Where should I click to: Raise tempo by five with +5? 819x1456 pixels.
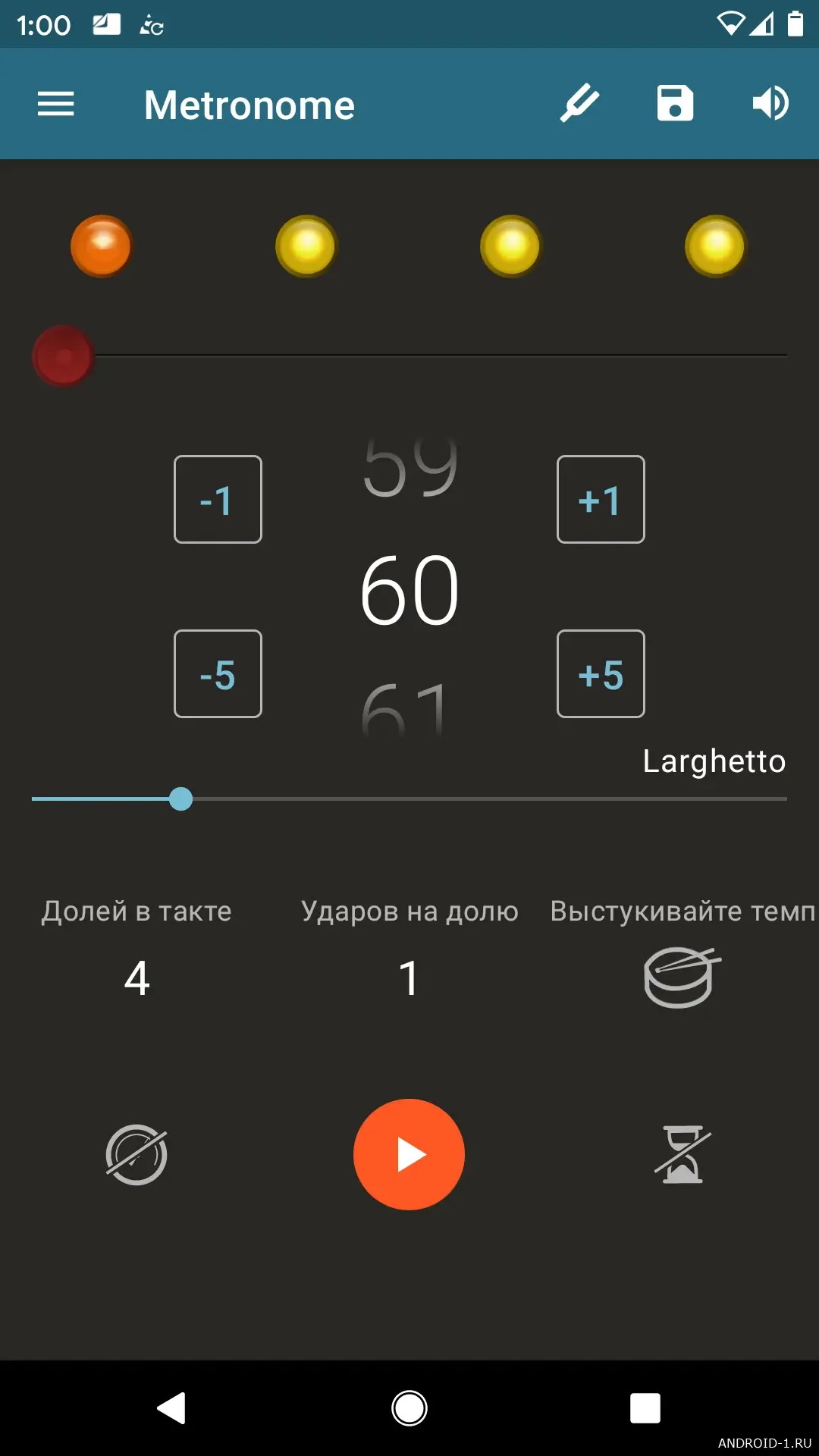tap(601, 673)
